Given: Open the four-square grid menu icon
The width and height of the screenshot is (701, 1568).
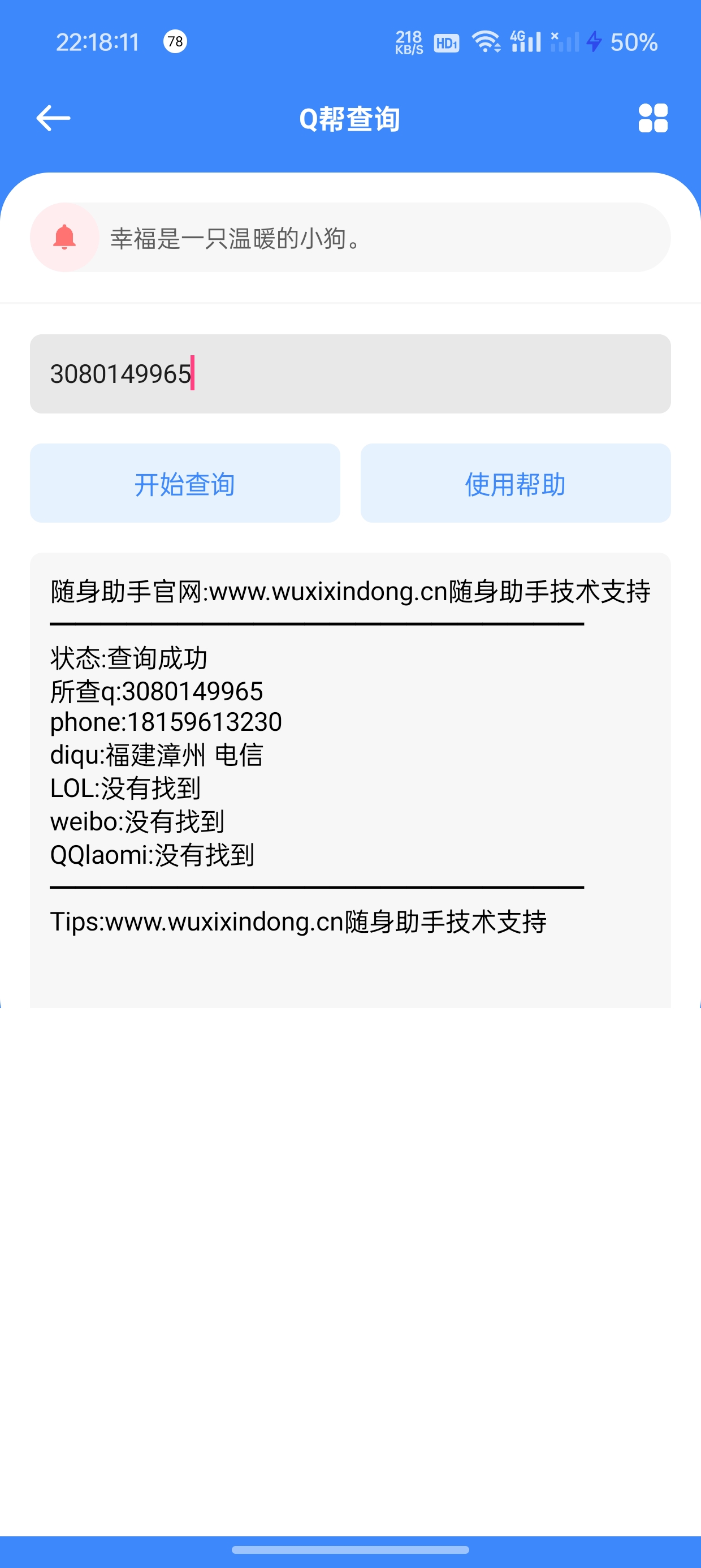Looking at the screenshot, I should point(653,118).
